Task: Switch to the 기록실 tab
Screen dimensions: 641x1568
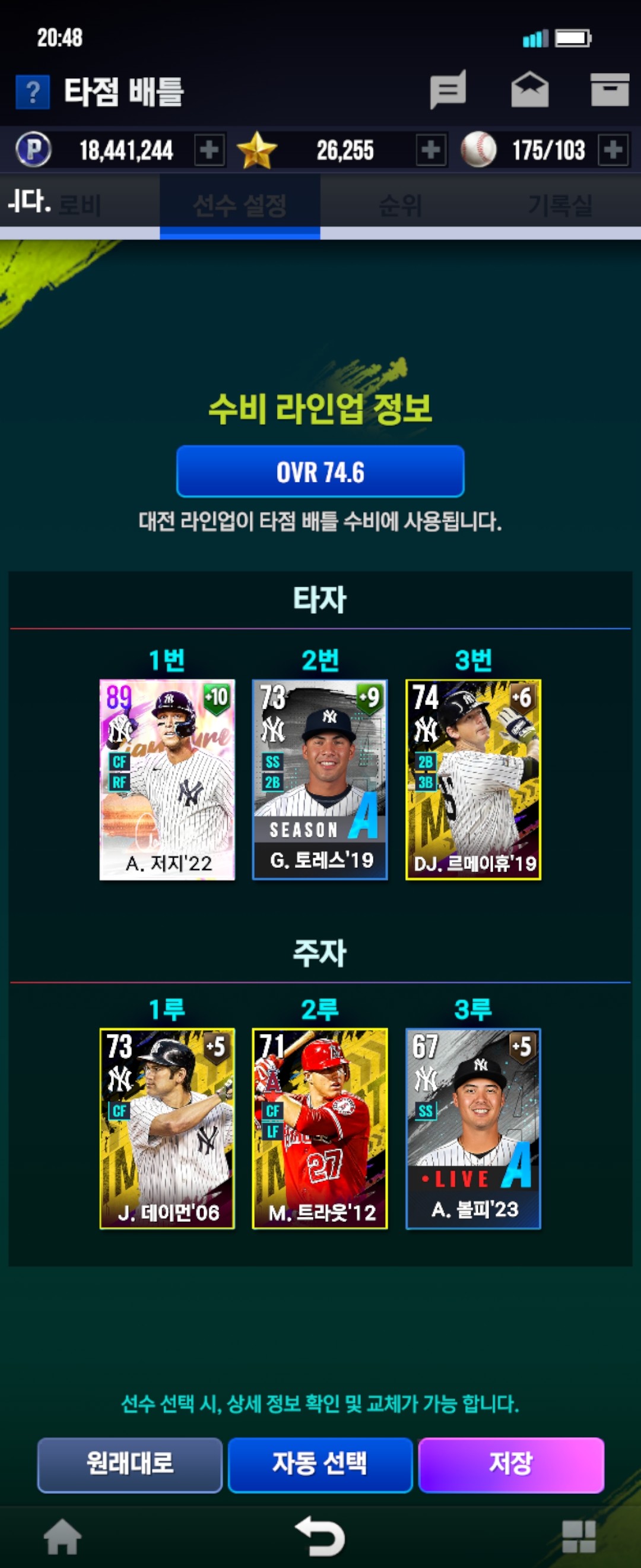Action: [560, 205]
